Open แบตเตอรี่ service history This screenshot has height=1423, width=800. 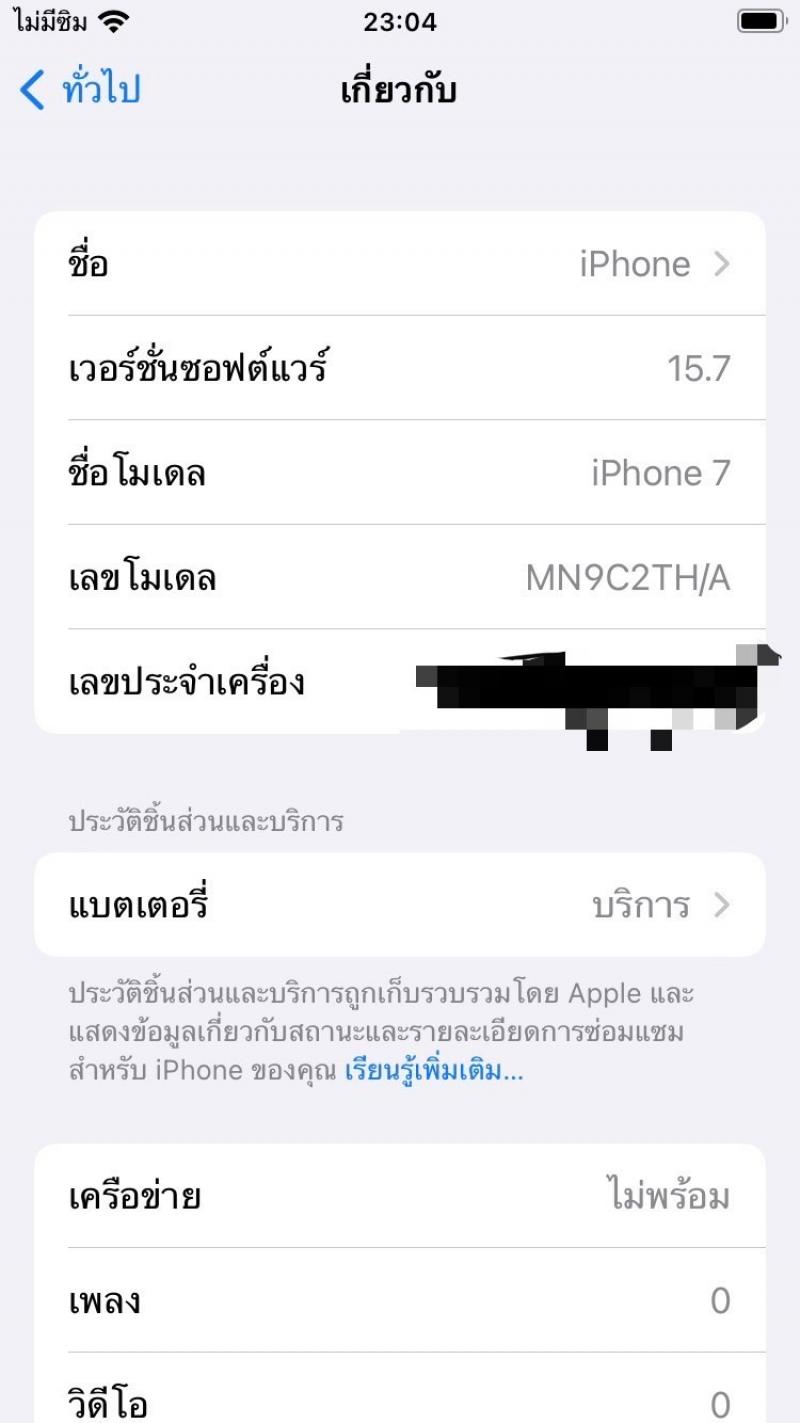click(x=400, y=905)
